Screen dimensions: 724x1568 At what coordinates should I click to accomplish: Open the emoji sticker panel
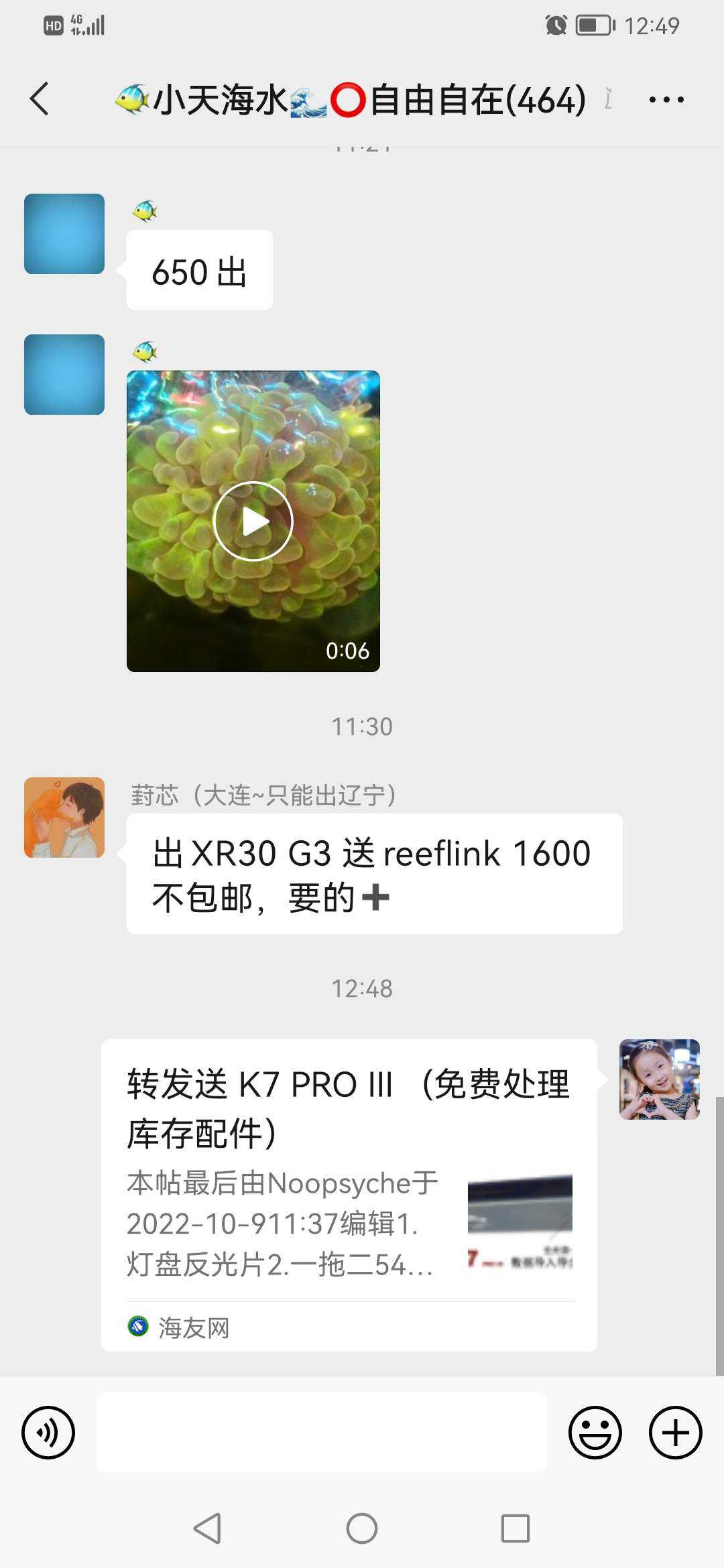pyautogui.click(x=595, y=1433)
